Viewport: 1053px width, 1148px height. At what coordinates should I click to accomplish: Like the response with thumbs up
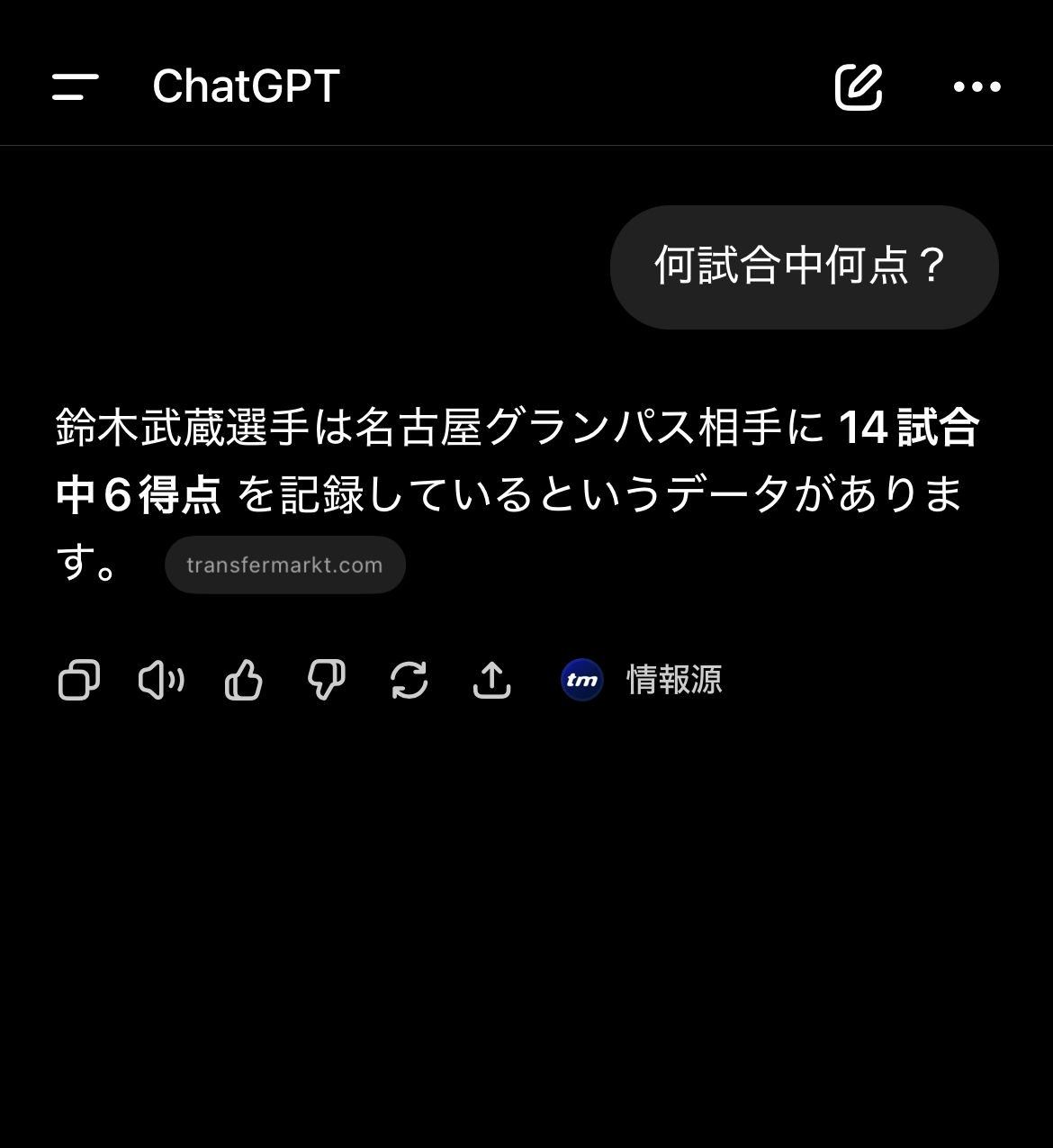(244, 680)
